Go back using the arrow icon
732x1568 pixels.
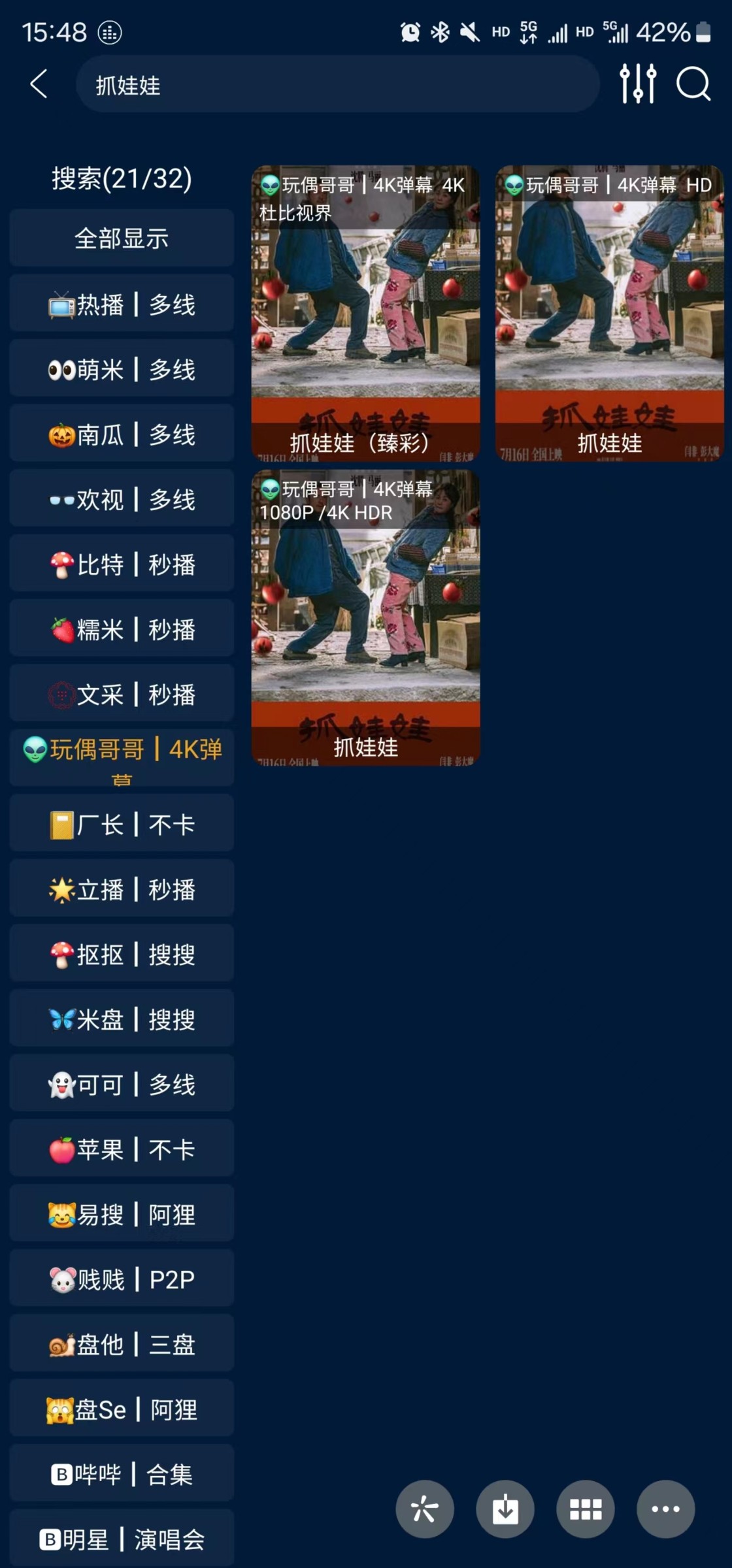39,84
